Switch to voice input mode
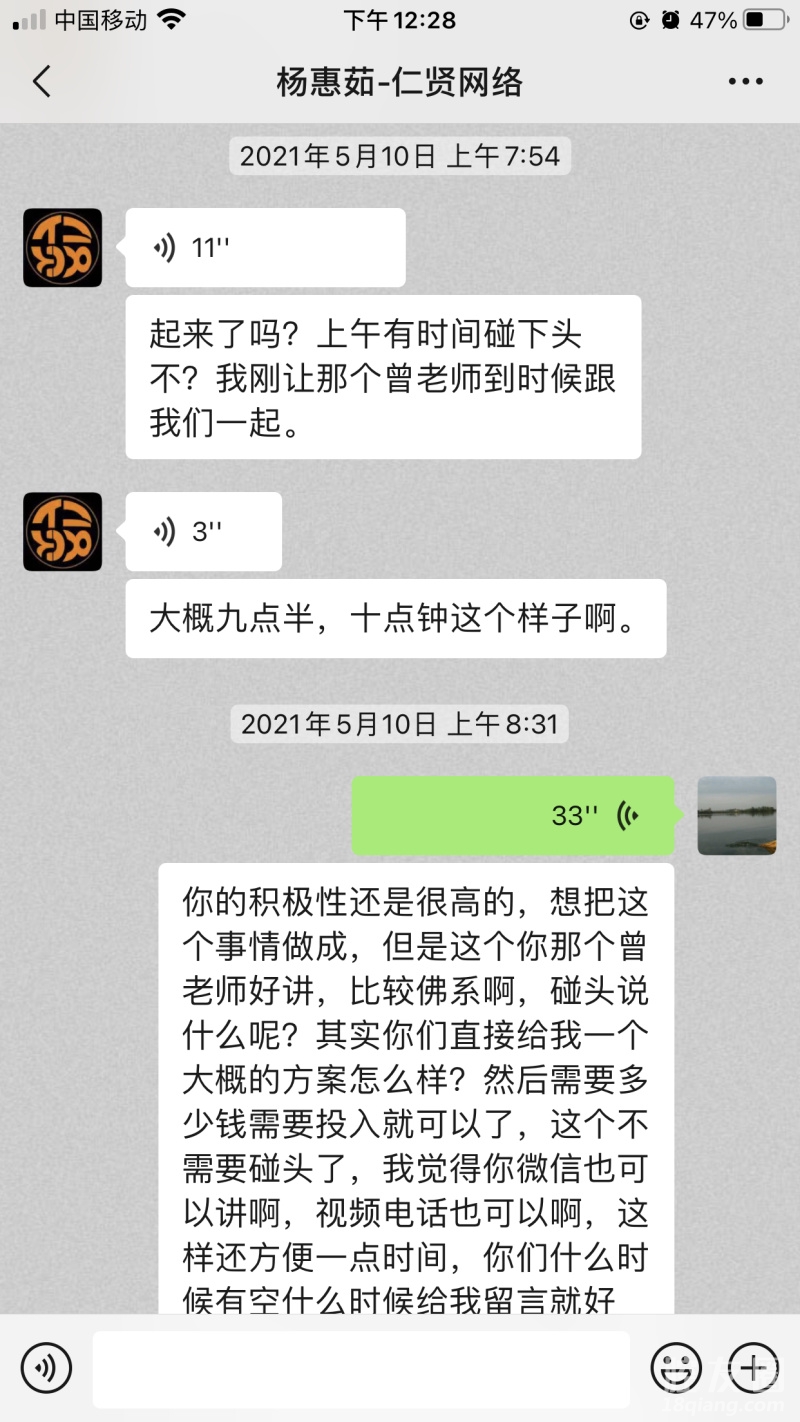Viewport: 800px width, 1422px height. click(x=46, y=1368)
